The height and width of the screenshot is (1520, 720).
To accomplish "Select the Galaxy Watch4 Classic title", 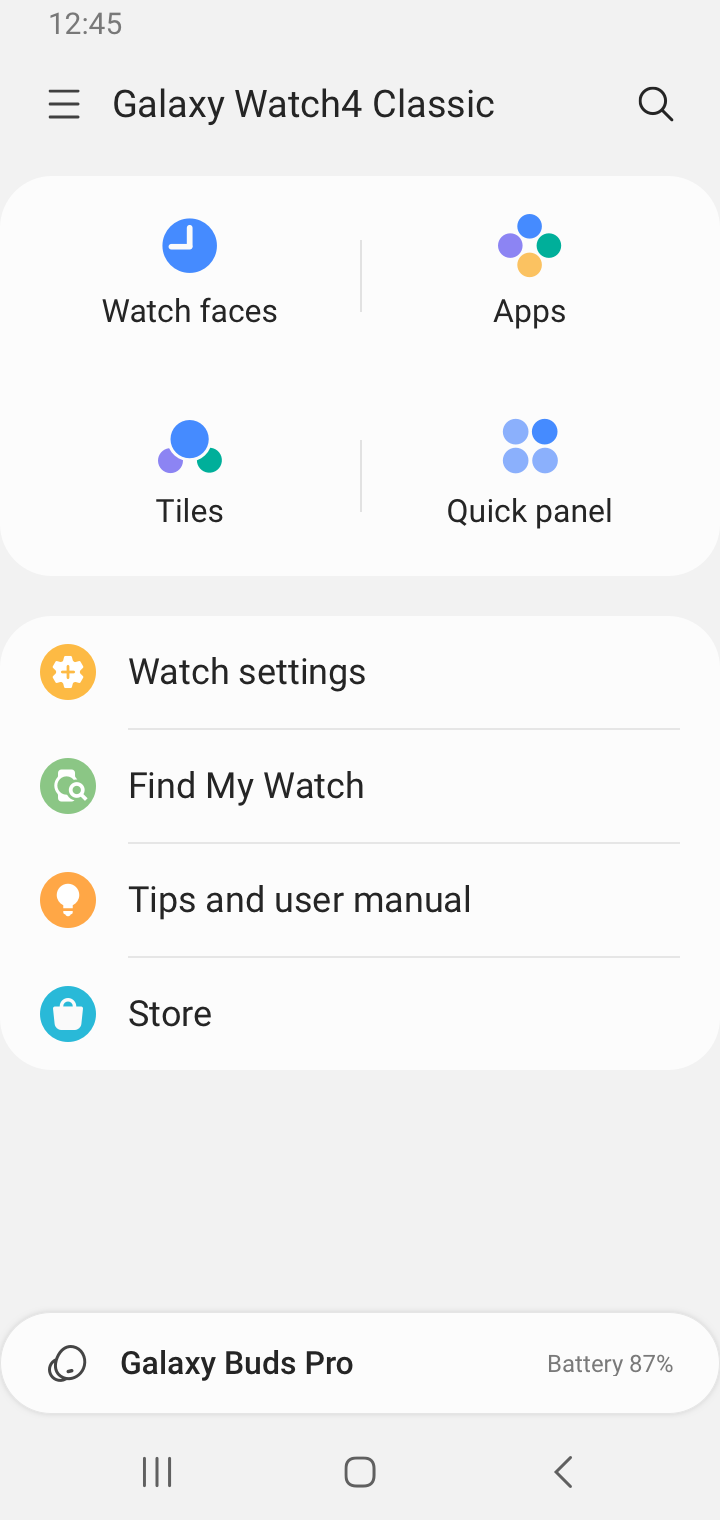I will (x=304, y=103).
